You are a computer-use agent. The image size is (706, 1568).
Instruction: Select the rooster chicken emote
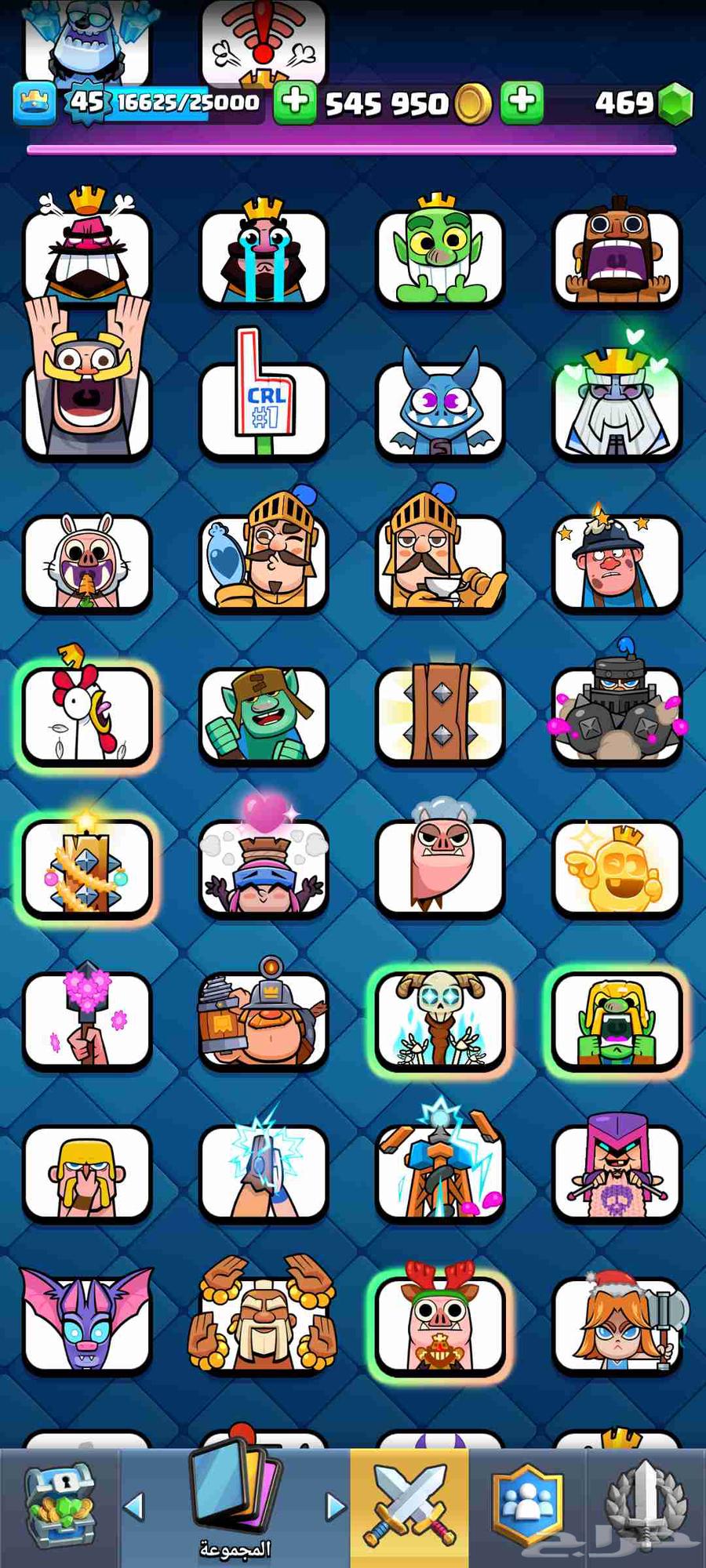click(86, 713)
